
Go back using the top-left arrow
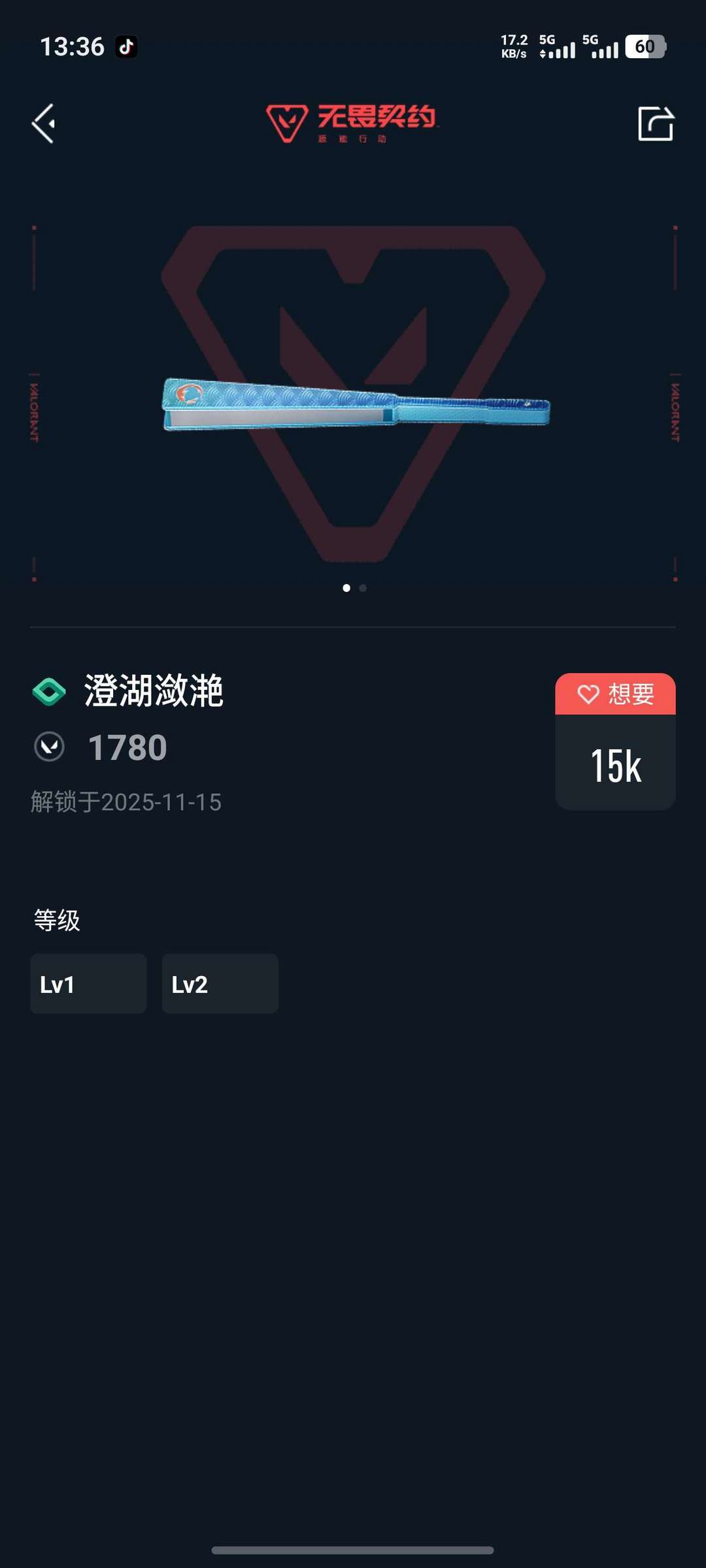(x=43, y=123)
